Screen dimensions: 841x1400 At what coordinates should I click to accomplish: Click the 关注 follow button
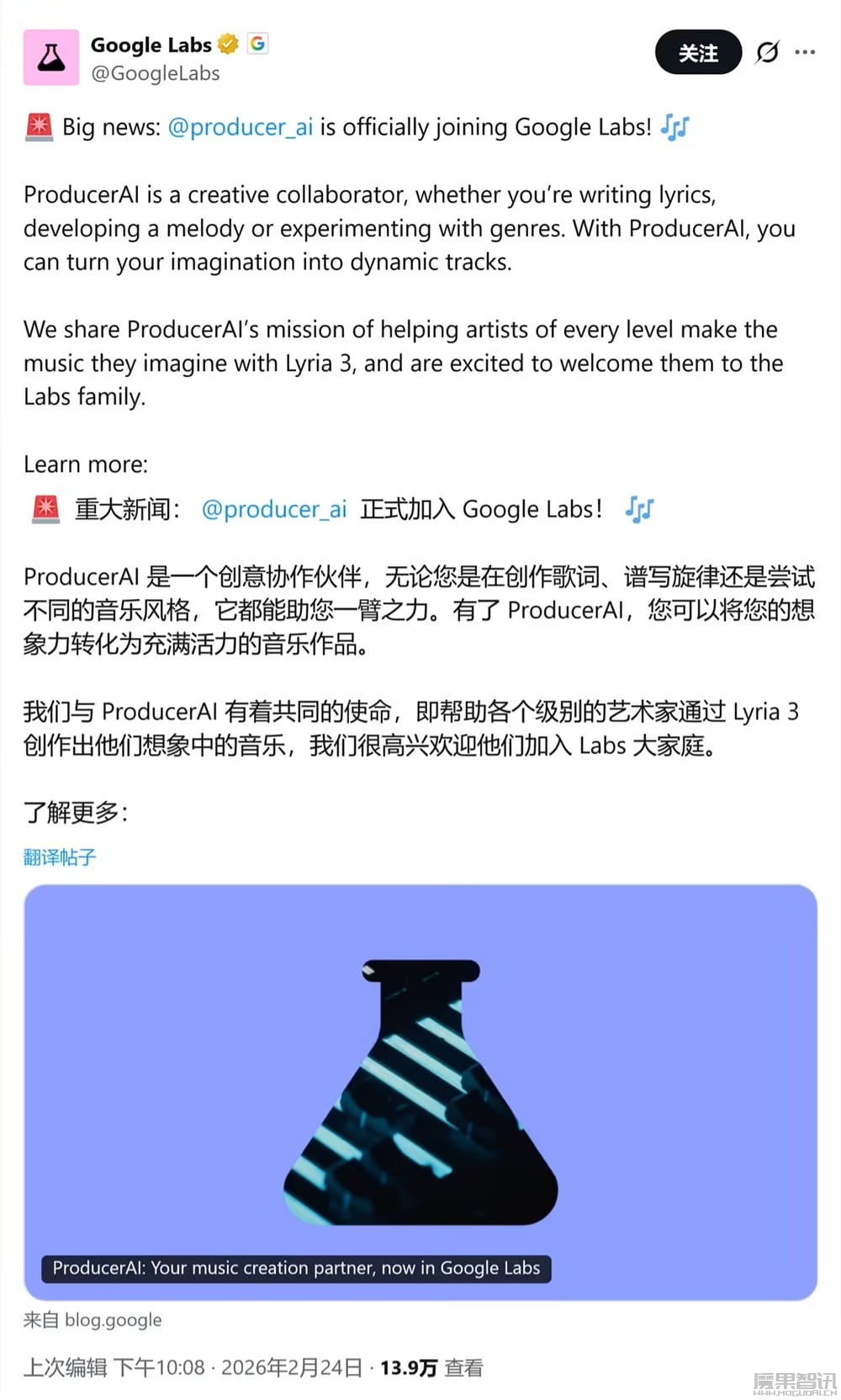[x=698, y=52]
